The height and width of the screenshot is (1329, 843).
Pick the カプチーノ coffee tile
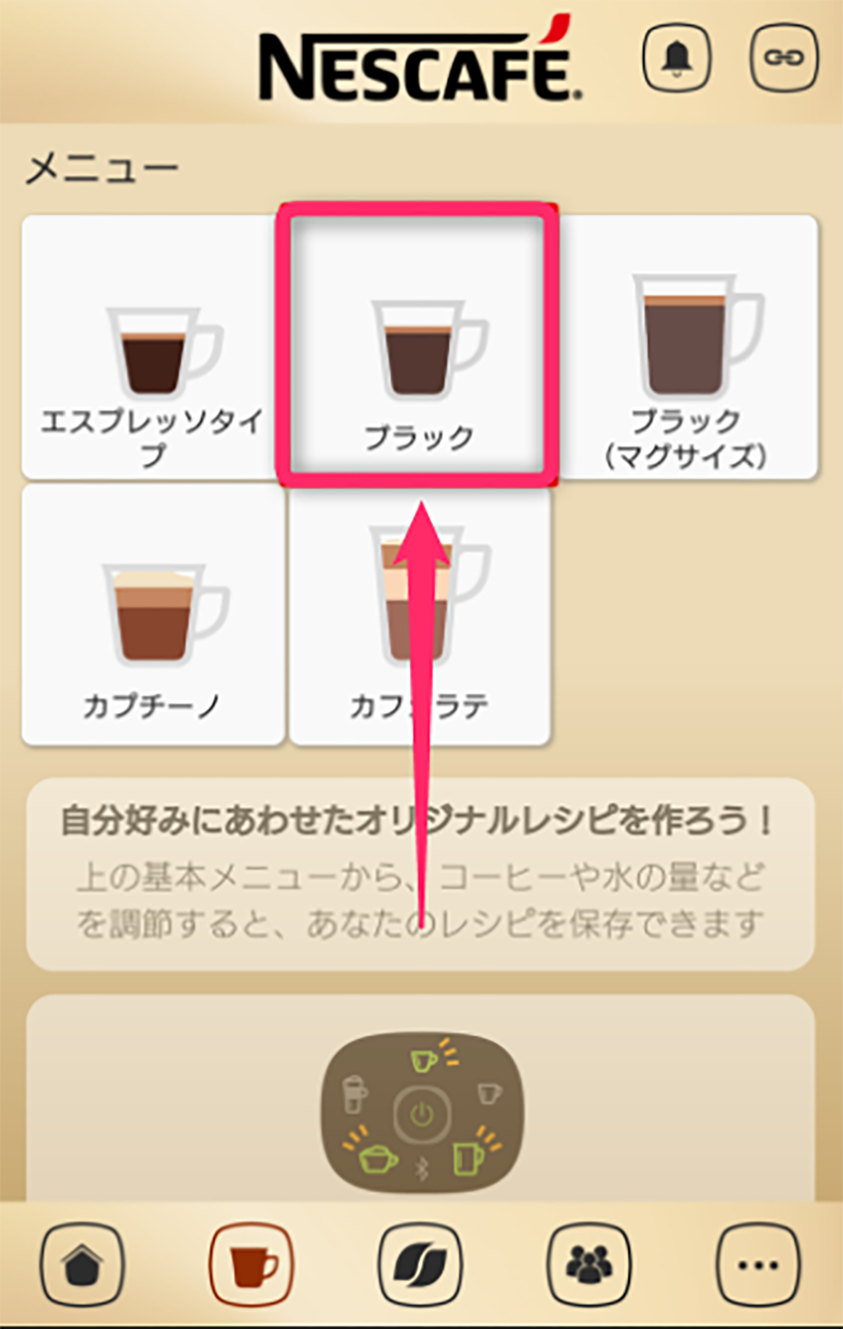click(x=152, y=615)
